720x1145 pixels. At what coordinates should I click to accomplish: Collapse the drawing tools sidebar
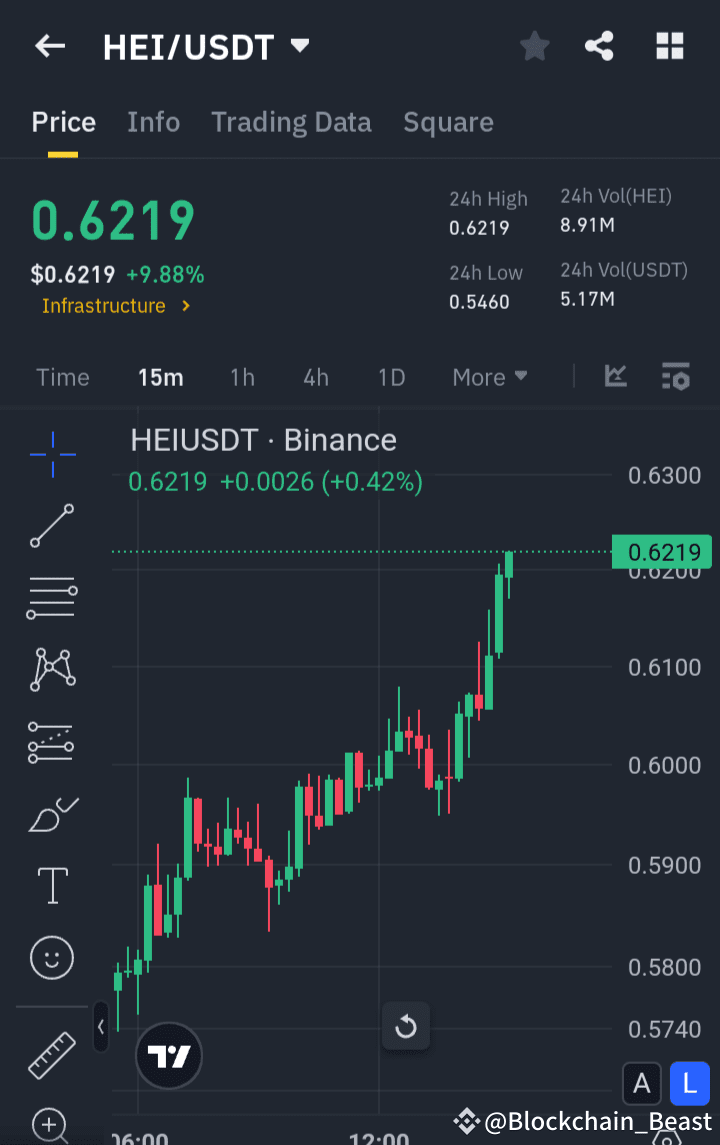[100, 1028]
